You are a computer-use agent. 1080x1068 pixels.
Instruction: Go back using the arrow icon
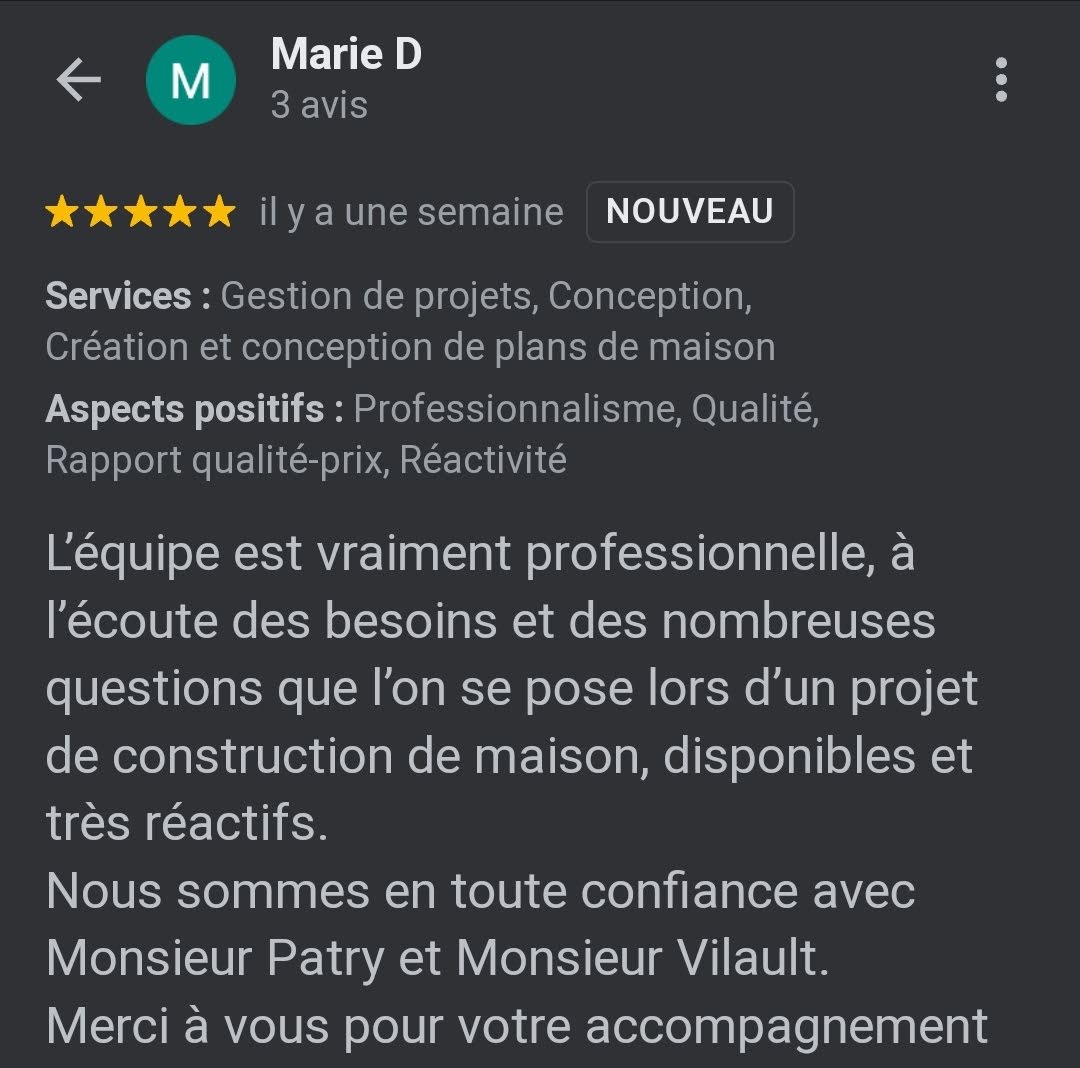click(x=78, y=80)
